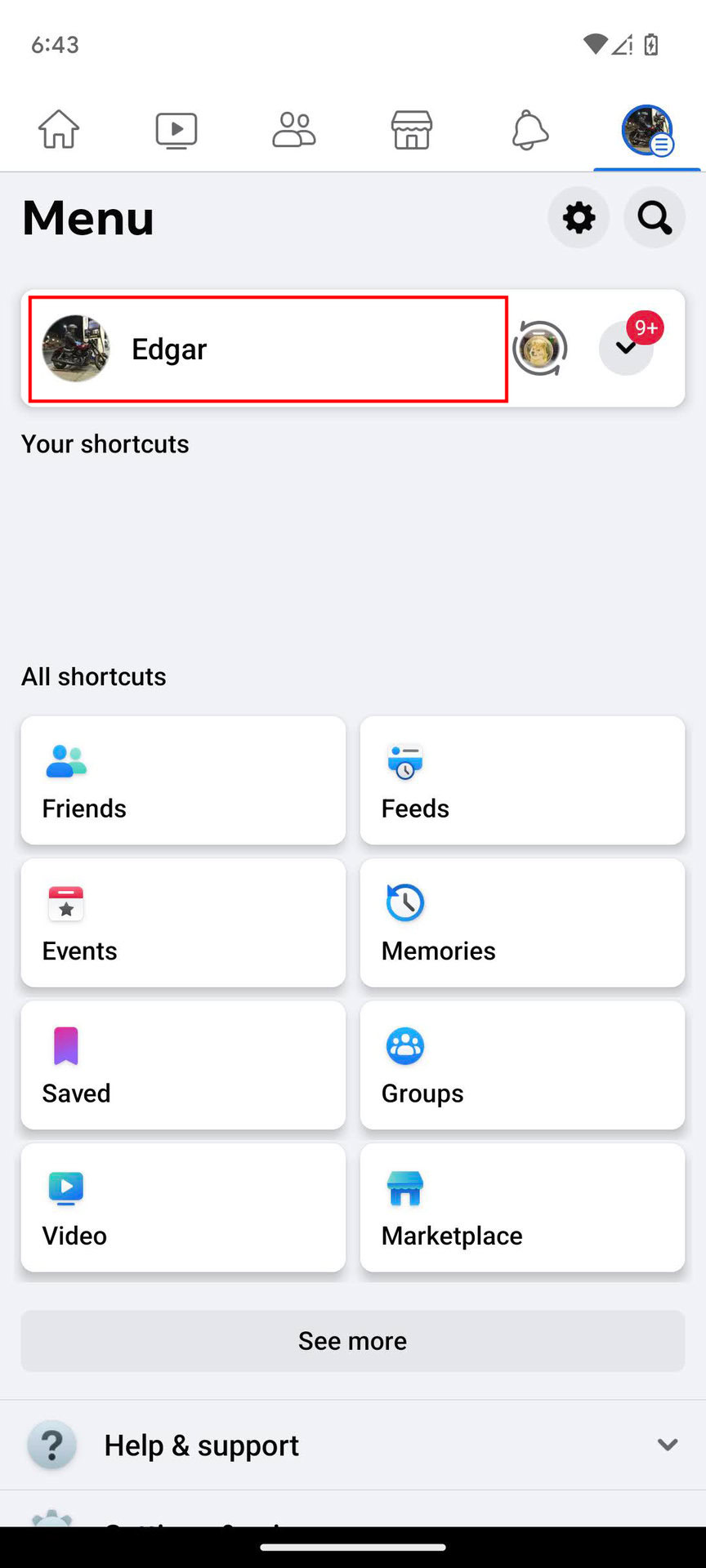Expand the profile switcher chevron
The image size is (706, 1568).
tap(626, 349)
